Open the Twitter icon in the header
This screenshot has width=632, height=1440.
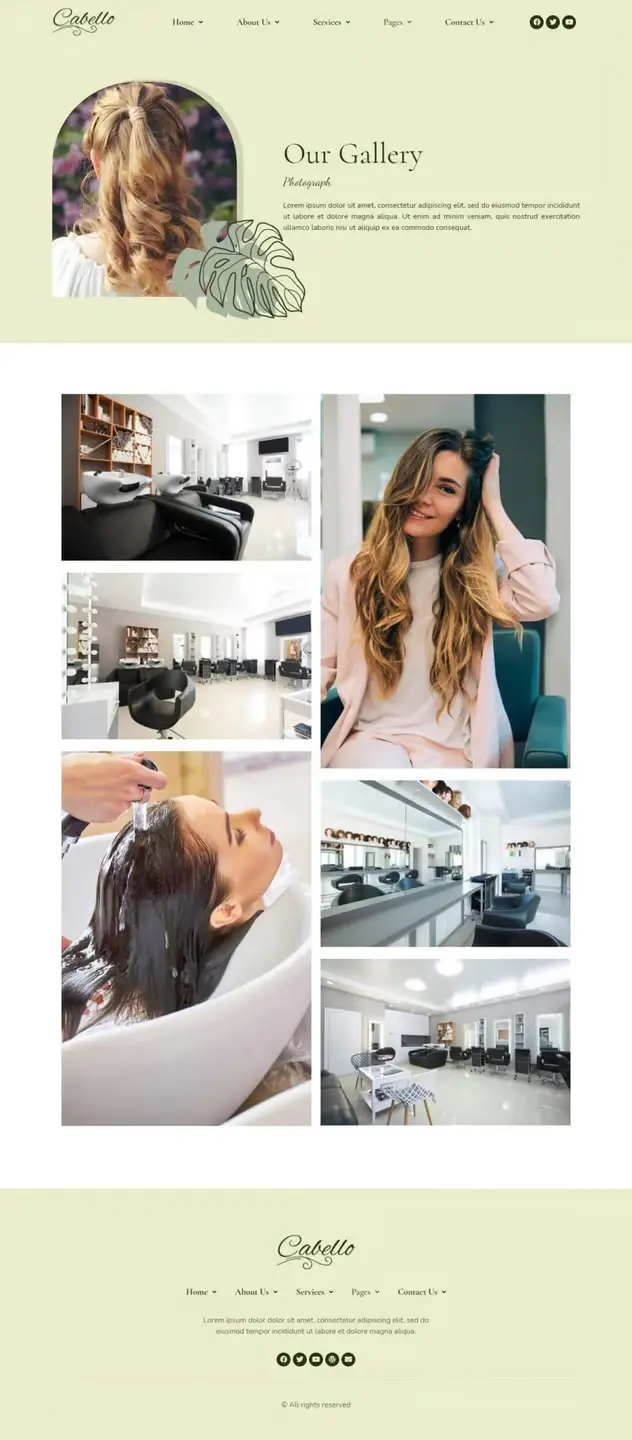point(553,22)
